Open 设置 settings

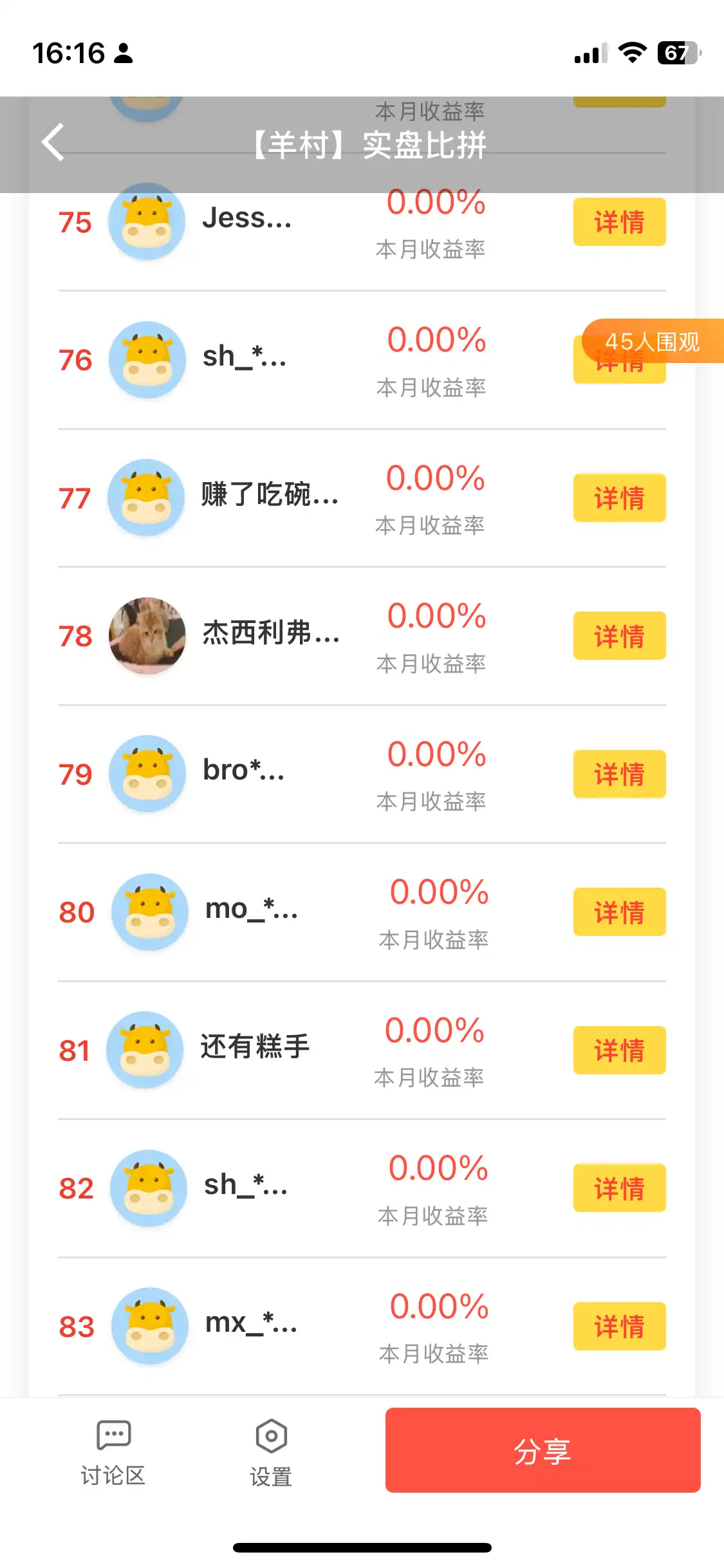271,1452
